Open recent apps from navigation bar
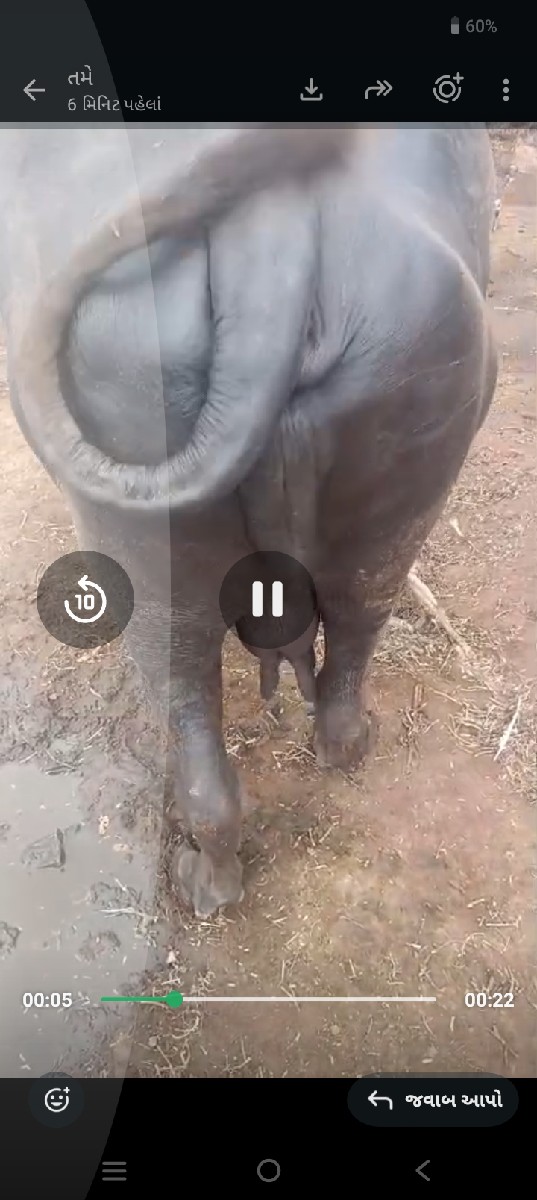 pyautogui.click(x=115, y=1171)
